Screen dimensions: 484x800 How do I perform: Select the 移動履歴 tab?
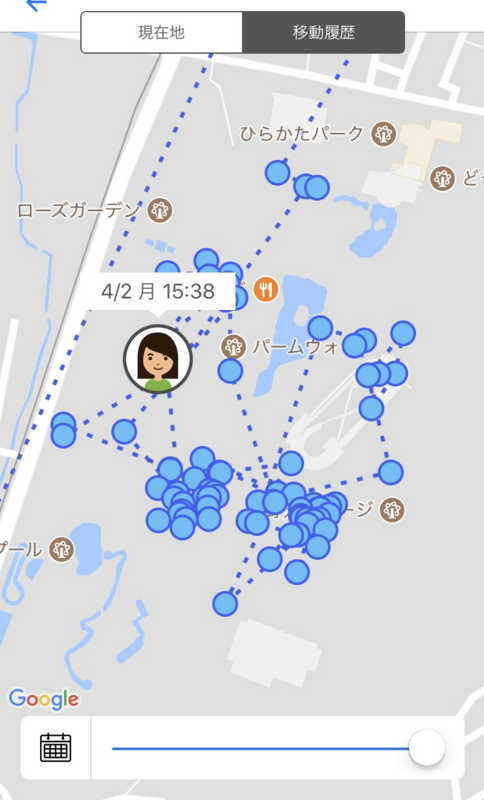pos(323,32)
